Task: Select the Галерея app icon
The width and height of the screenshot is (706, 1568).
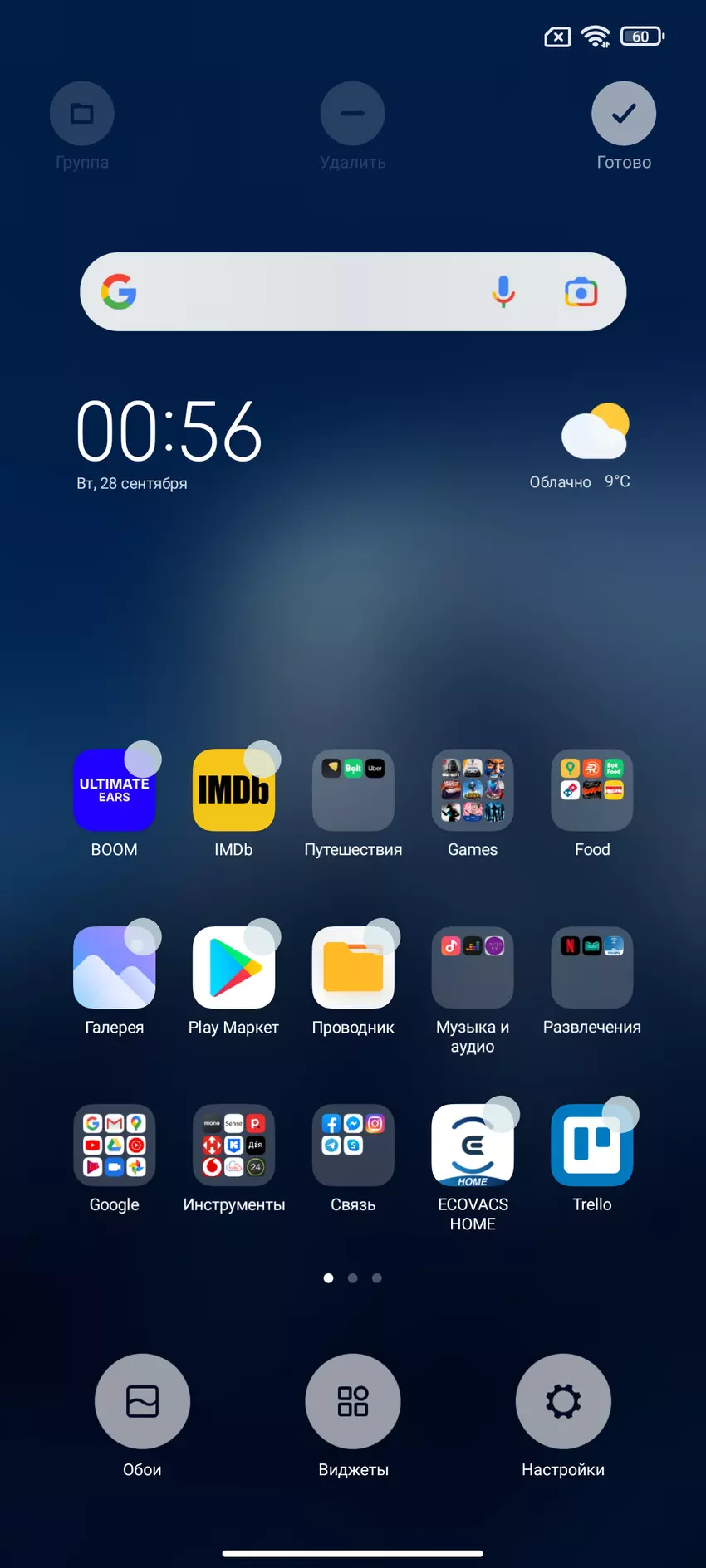Action: (x=115, y=968)
